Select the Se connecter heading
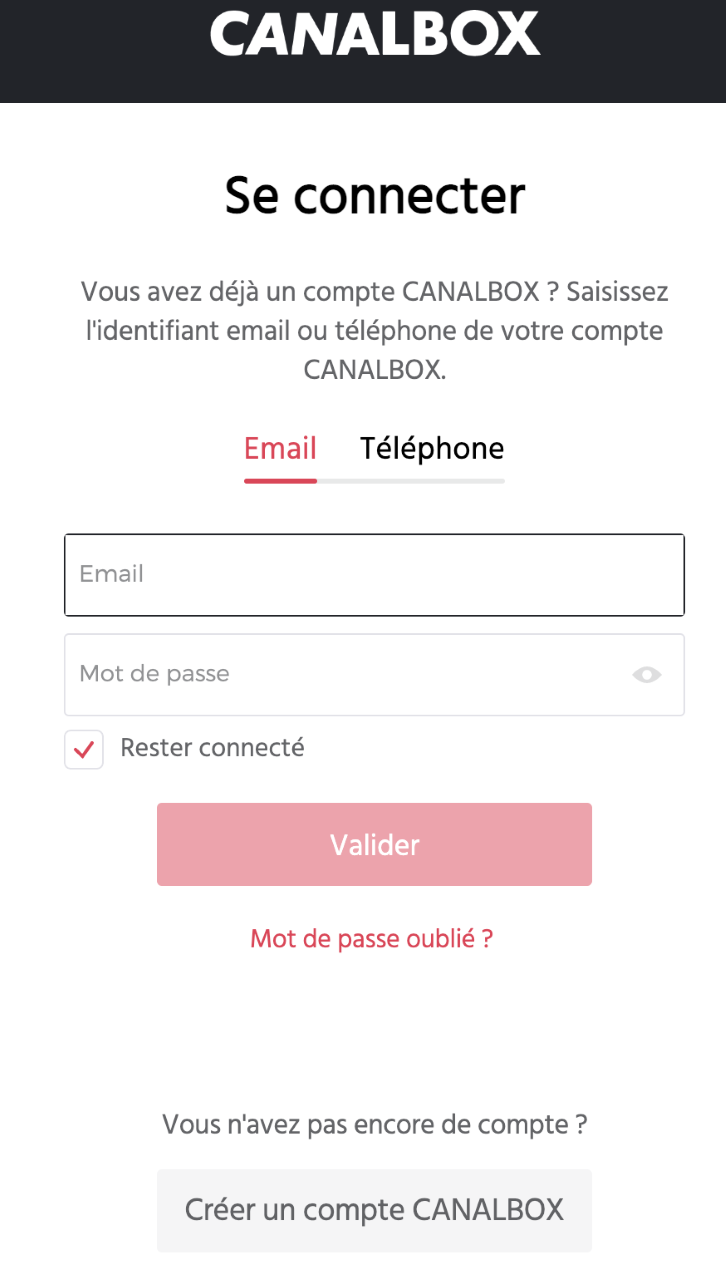726x1280 pixels. 373,195
